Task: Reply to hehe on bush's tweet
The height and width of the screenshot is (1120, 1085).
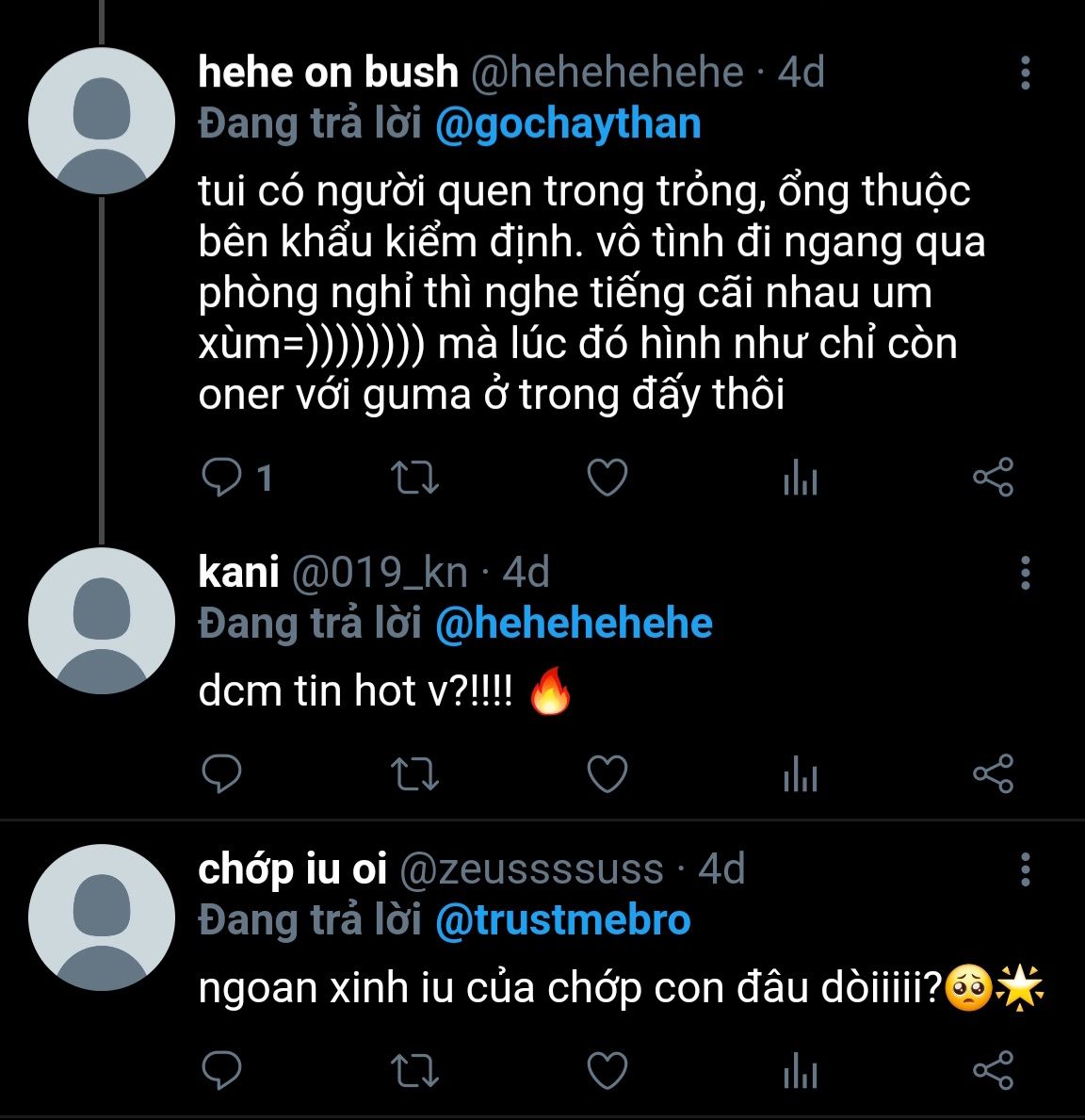Action: [x=222, y=479]
